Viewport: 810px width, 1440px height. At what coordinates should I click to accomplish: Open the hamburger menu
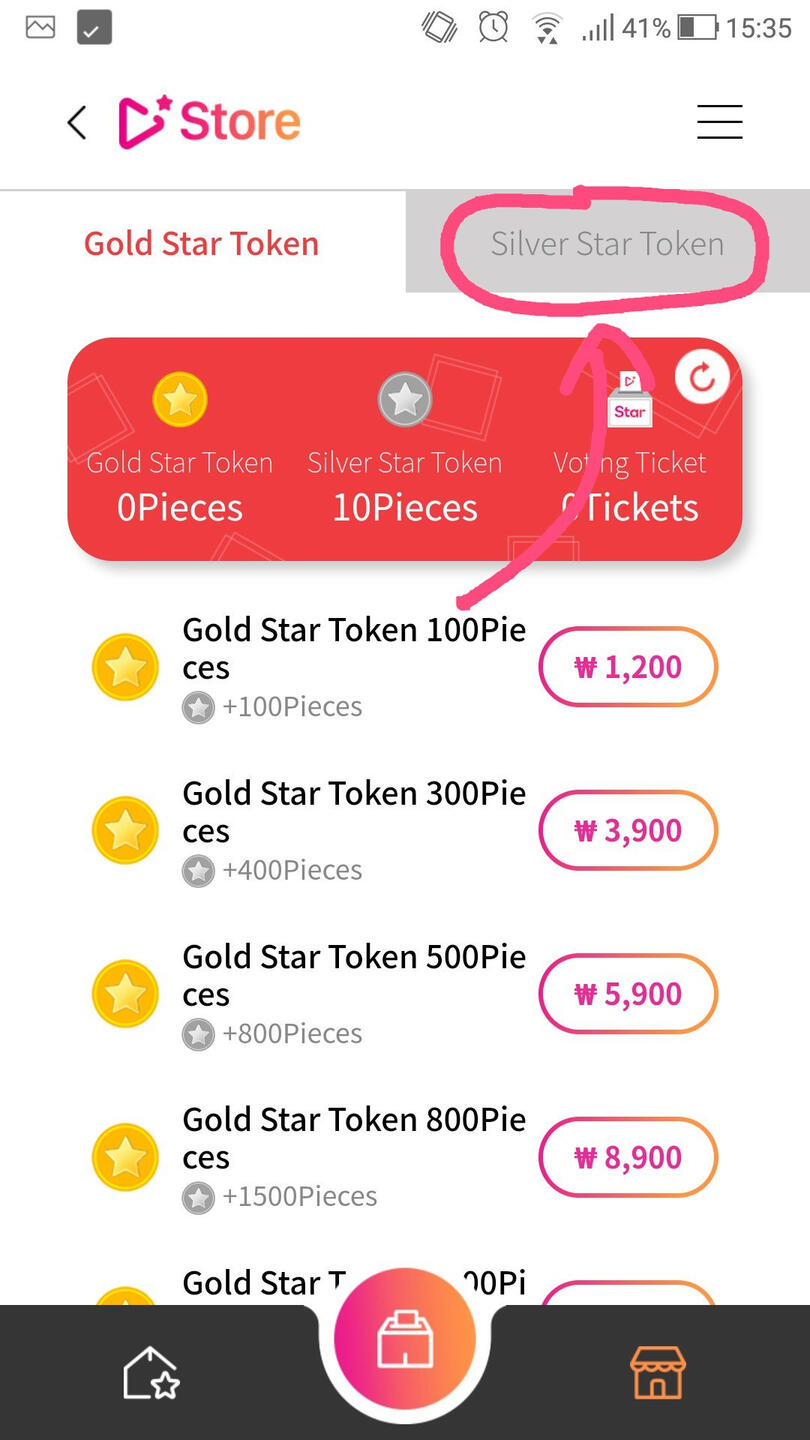719,122
